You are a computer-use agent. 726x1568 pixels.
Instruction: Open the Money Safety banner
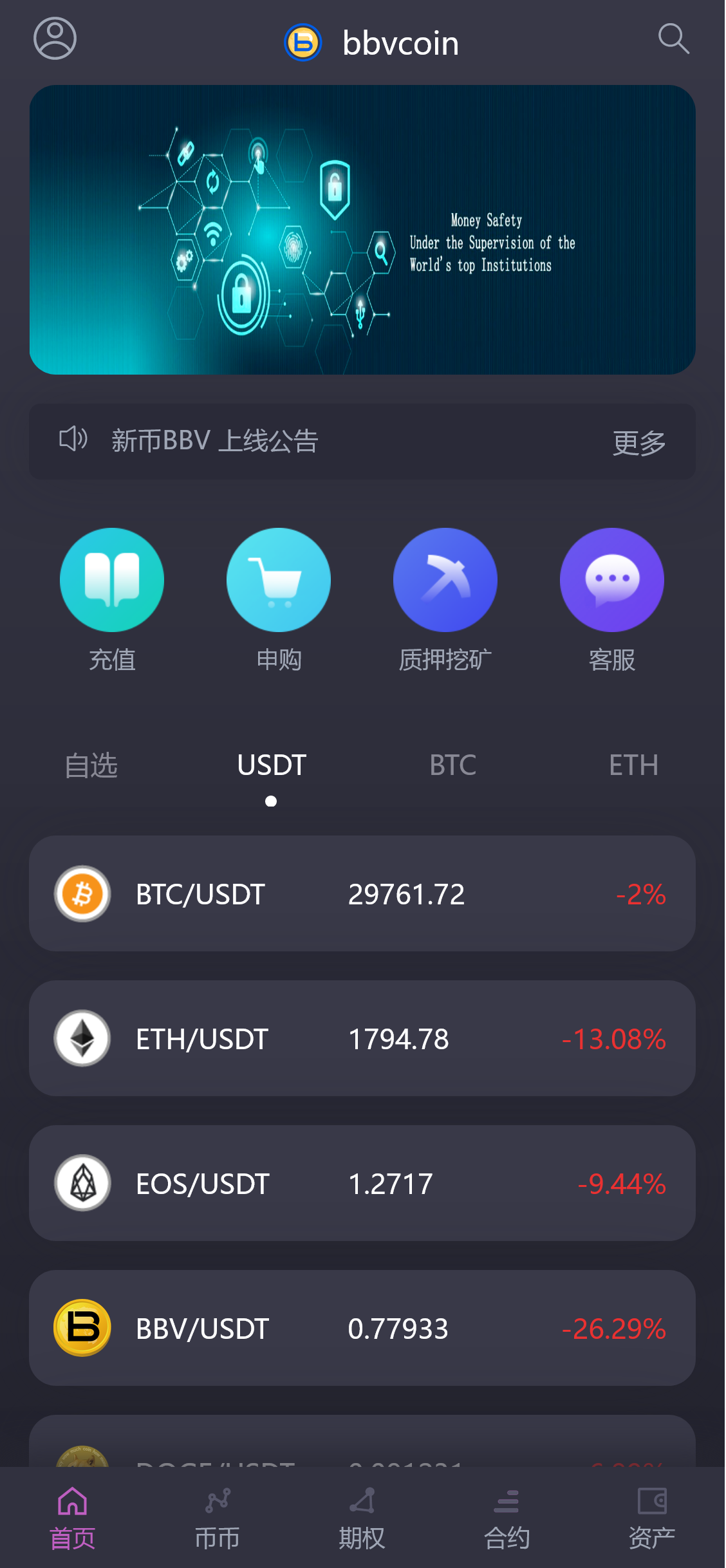tap(362, 230)
